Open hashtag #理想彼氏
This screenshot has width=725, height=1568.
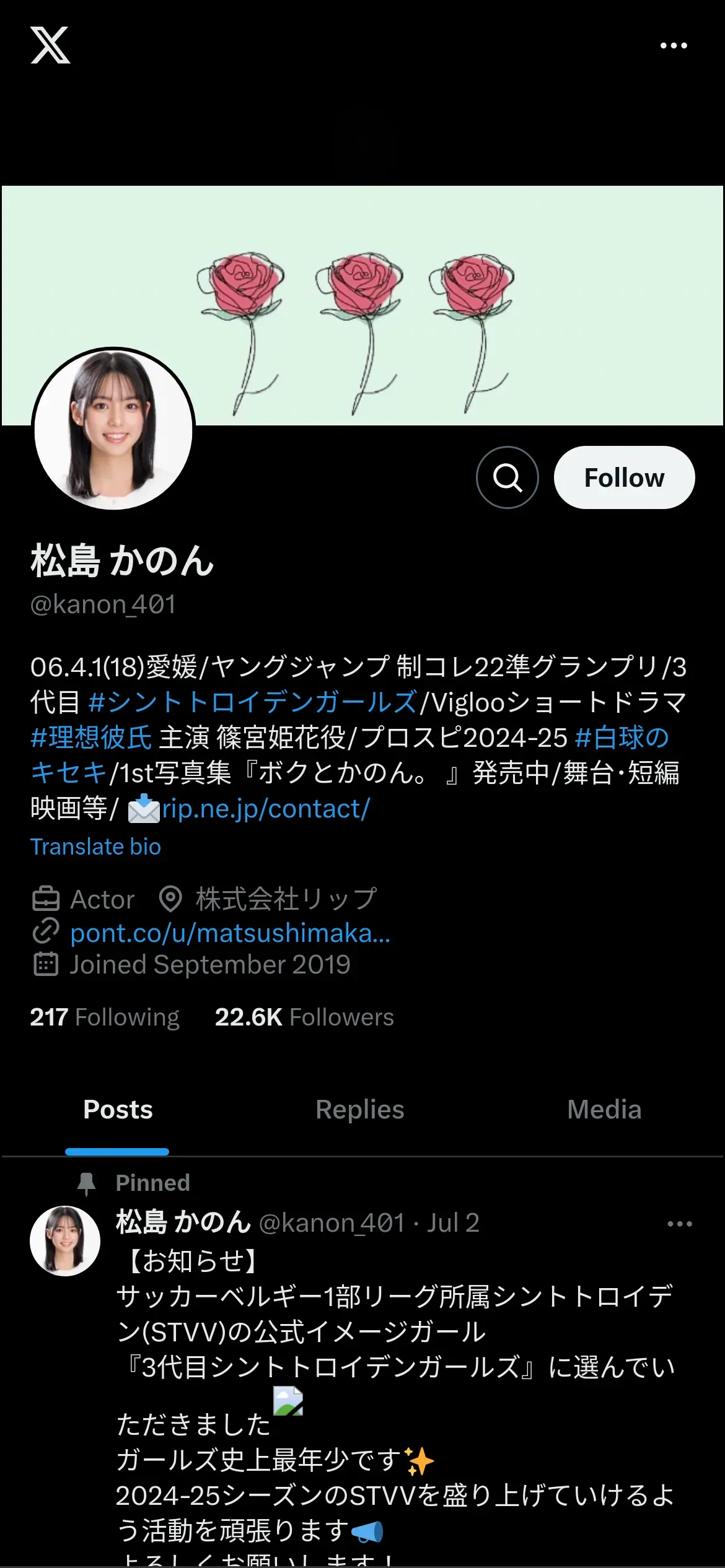[x=91, y=738]
